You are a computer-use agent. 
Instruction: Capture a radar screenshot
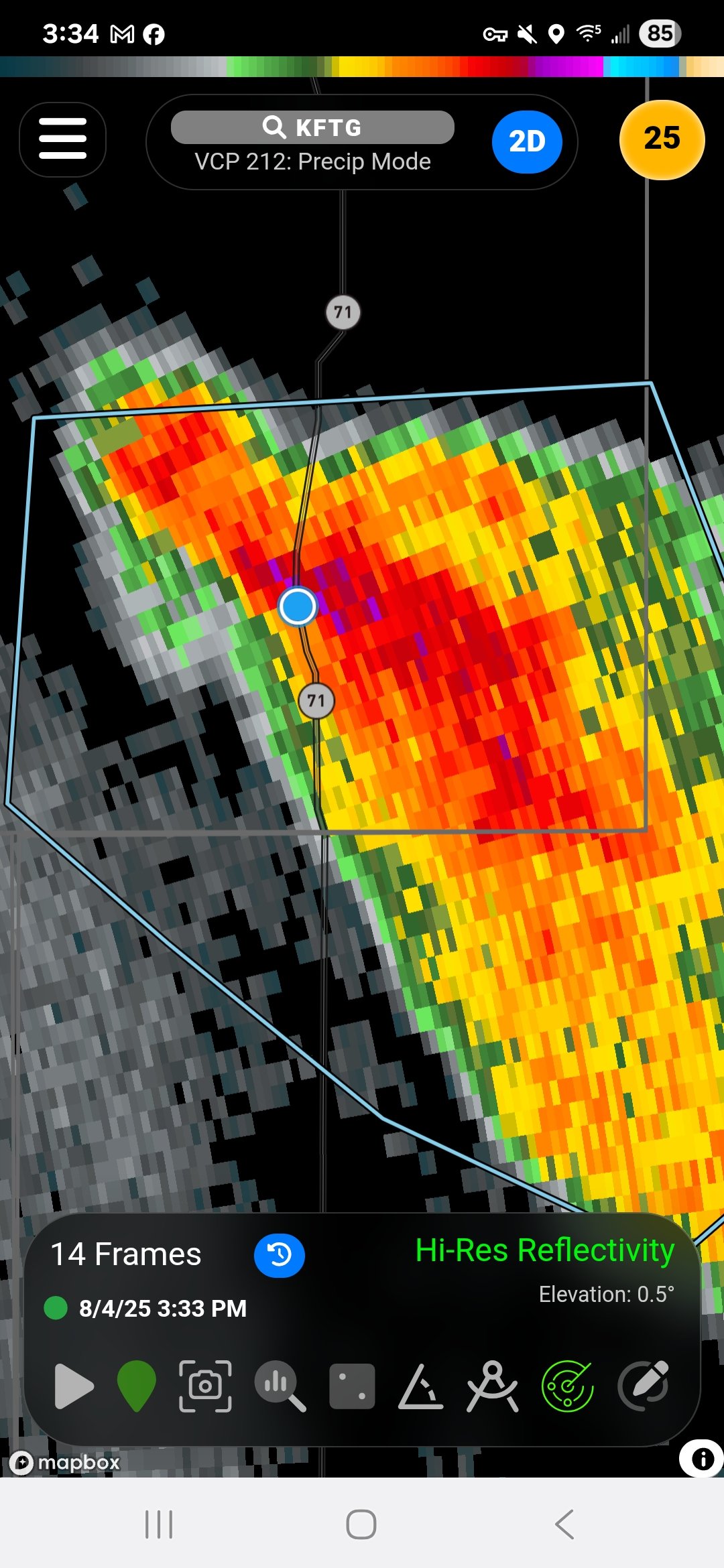pos(205,1386)
